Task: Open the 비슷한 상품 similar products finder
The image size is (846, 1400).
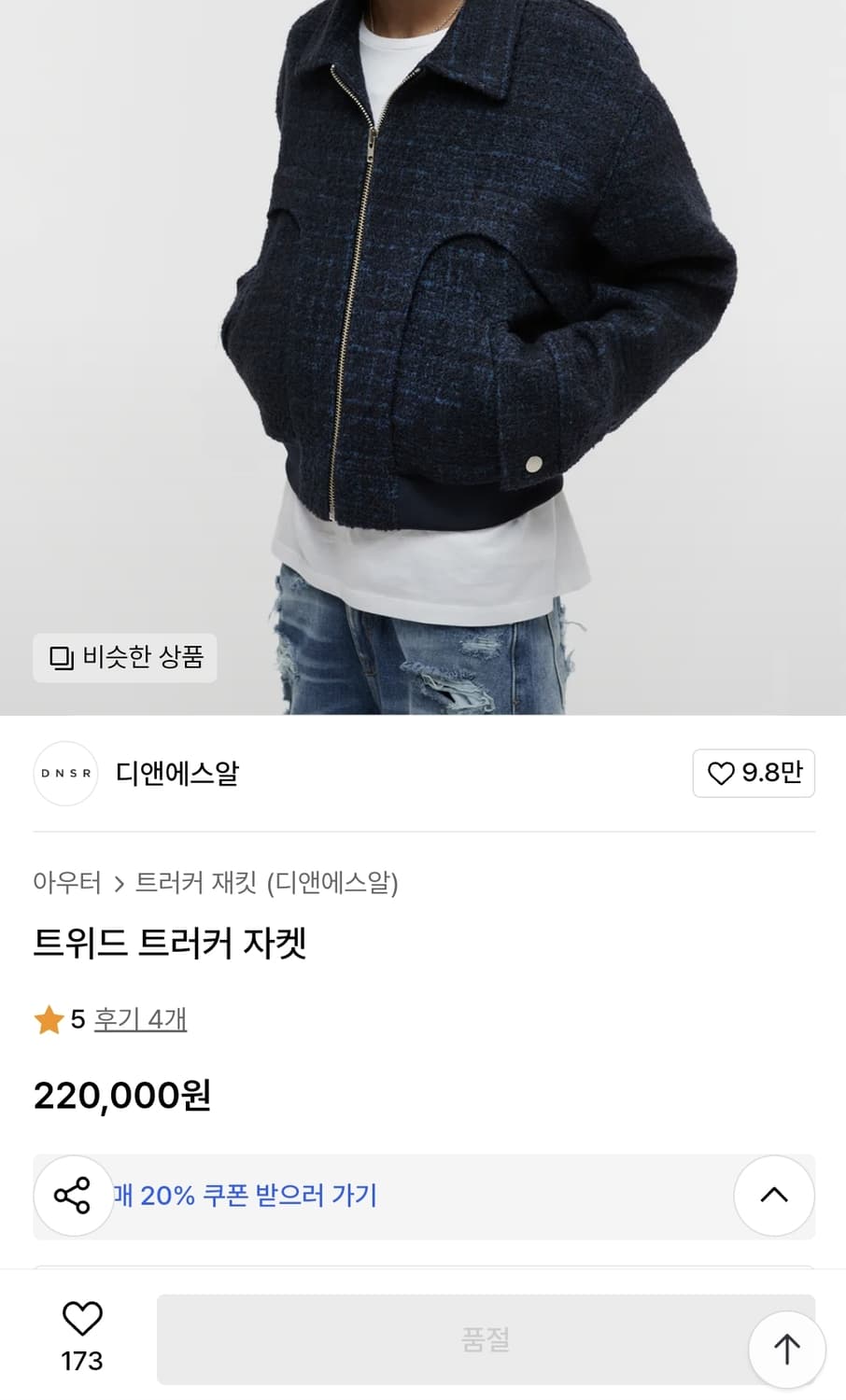Action: (x=124, y=659)
